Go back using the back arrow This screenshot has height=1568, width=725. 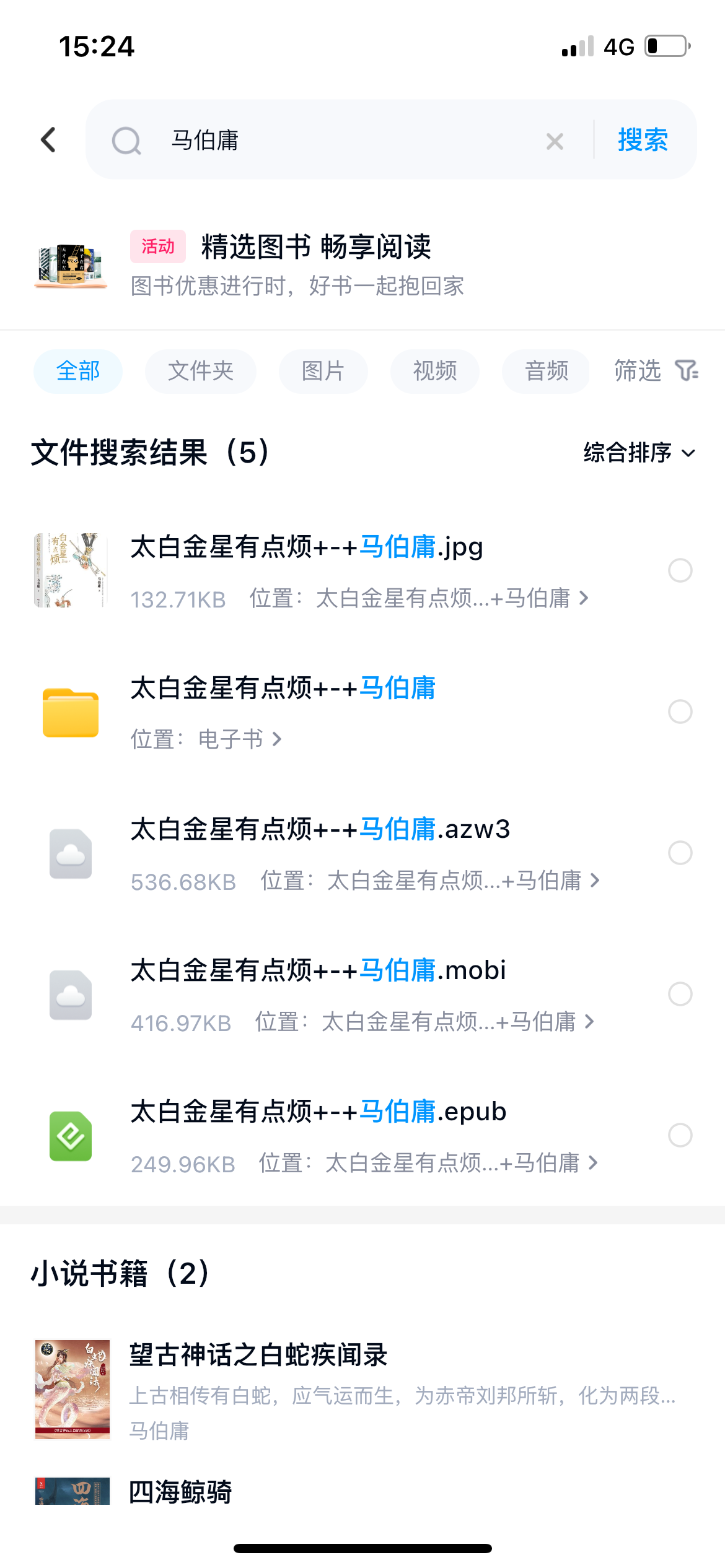[x=48, y=139]
